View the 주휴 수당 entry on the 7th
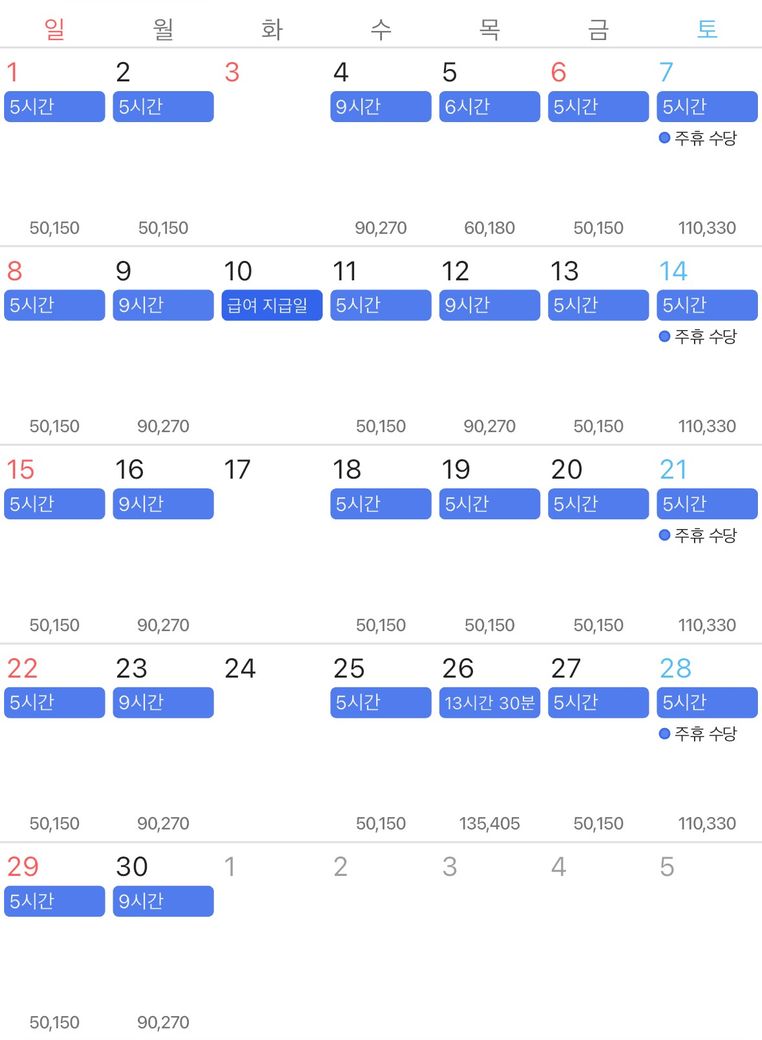Screen dimensions: 762x1040 click(698, 138)
